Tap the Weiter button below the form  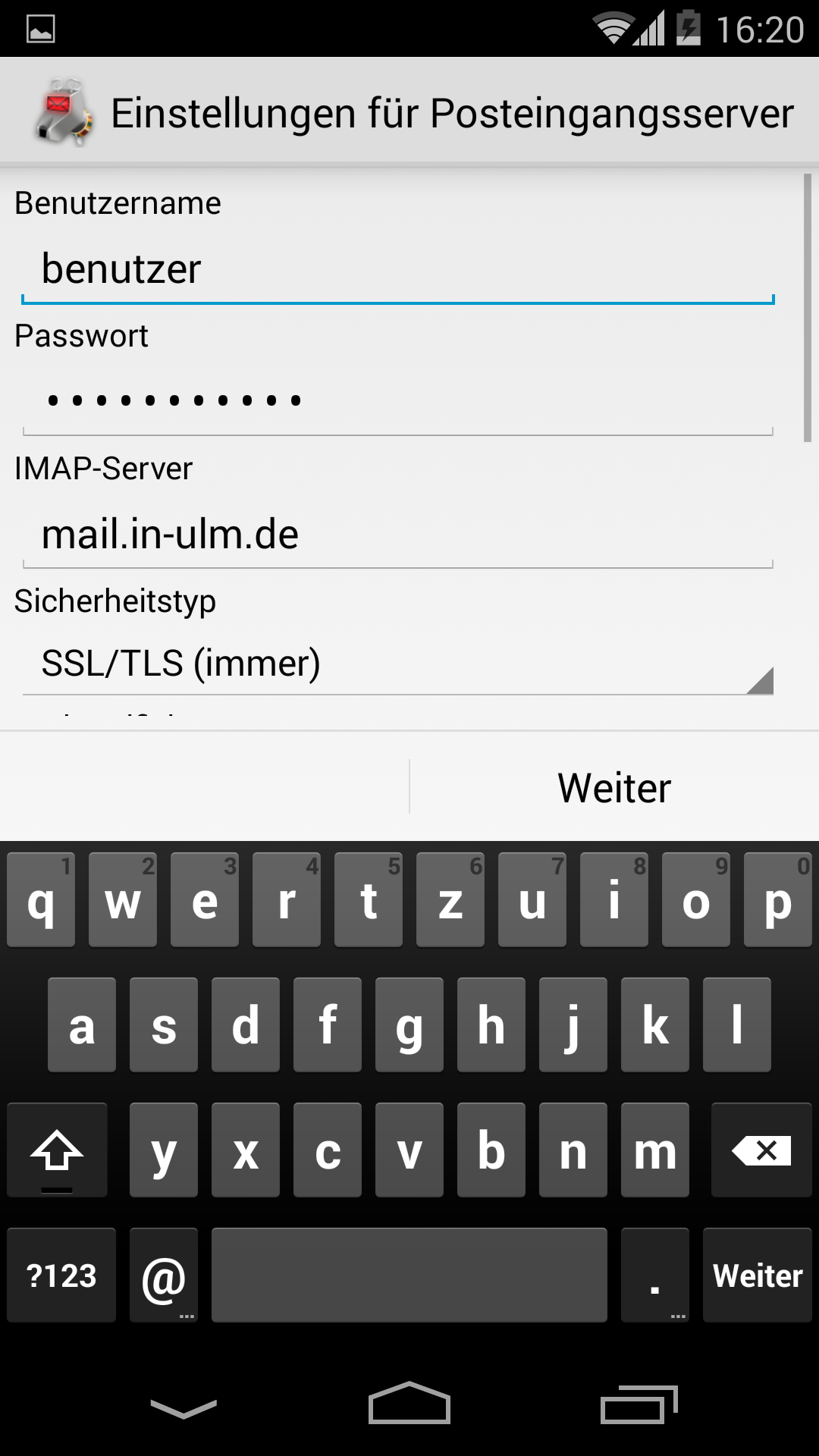click(614, 787)
